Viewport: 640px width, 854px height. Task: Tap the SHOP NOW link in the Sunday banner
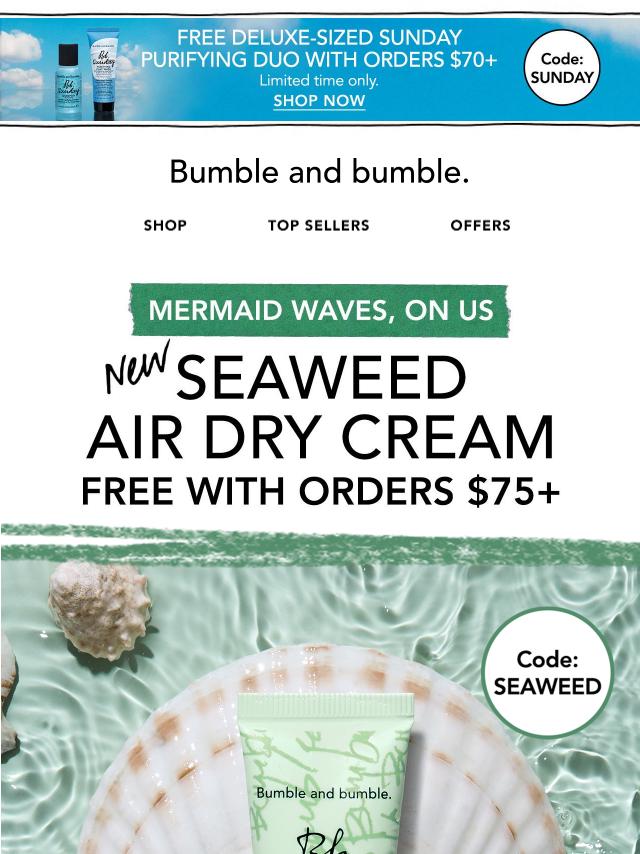(319, 101)
